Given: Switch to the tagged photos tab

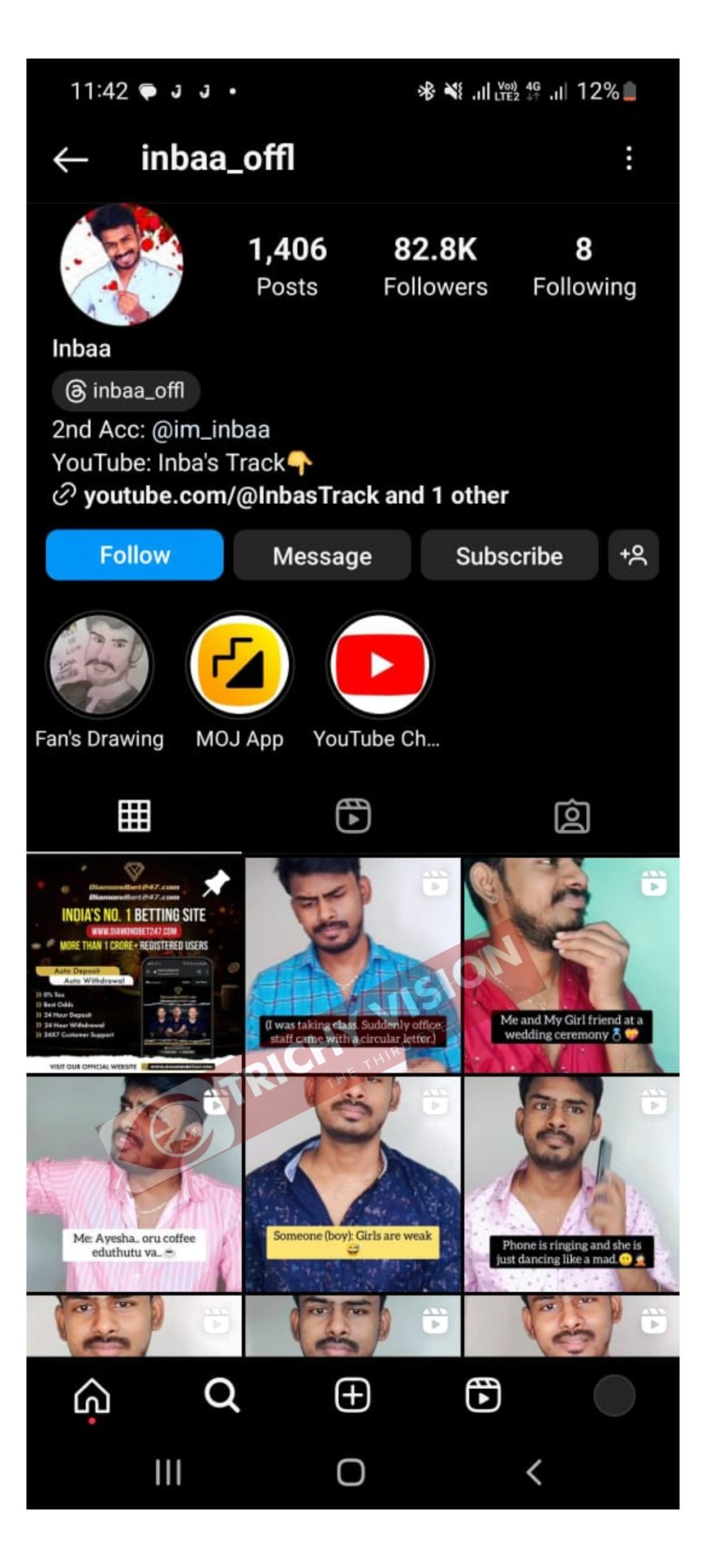Looking at the screenshot, I should point(571,816).
